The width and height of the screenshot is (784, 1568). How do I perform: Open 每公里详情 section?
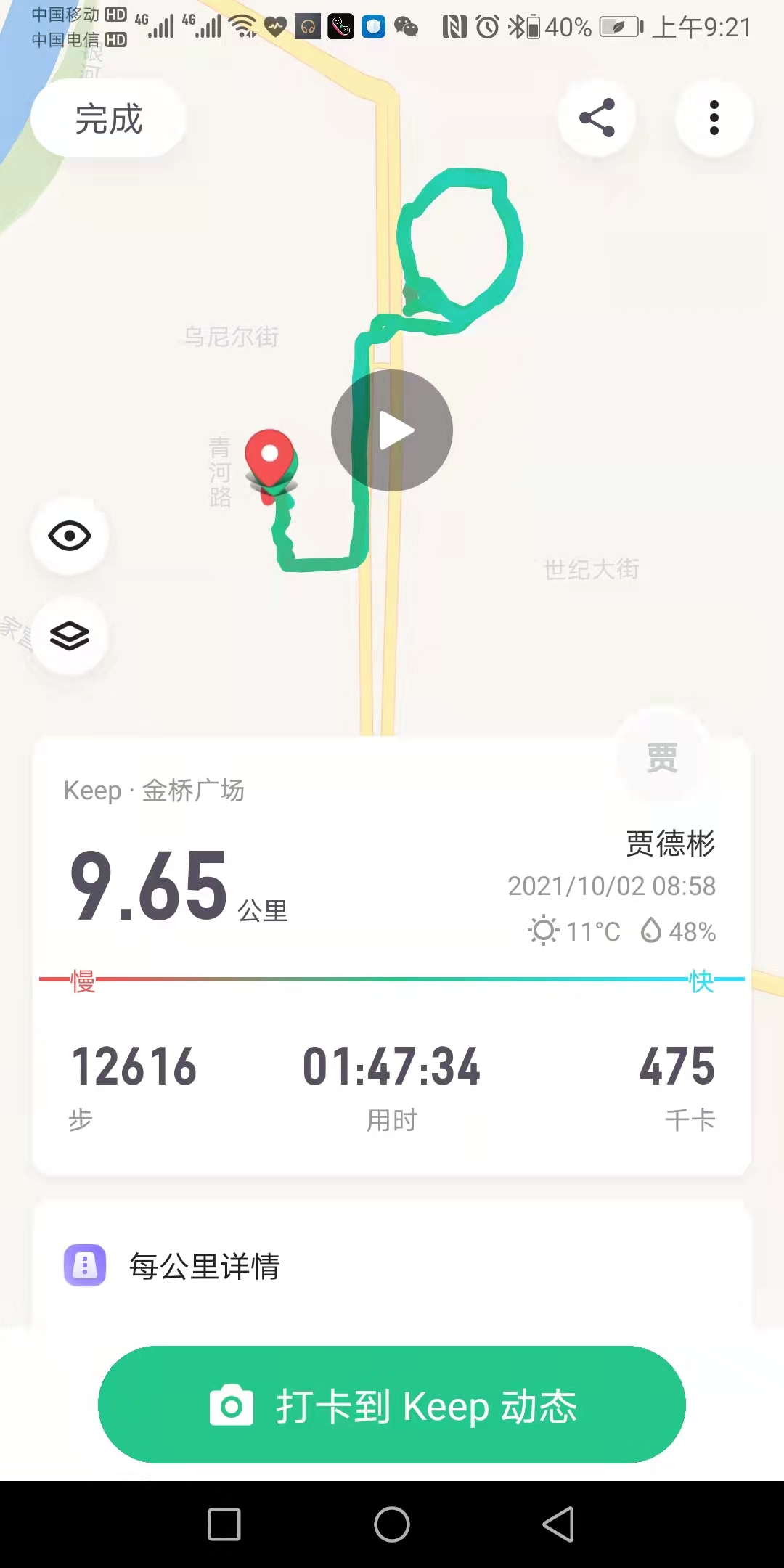click(205, 1266)
